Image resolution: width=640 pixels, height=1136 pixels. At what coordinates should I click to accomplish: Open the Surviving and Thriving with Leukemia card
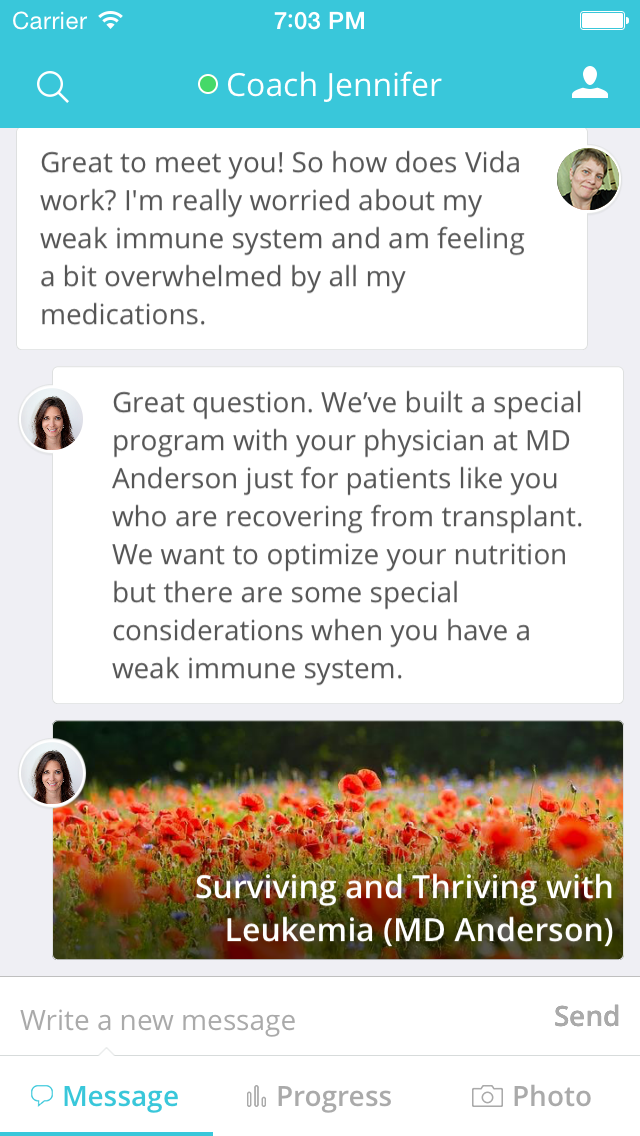point(338,840)
